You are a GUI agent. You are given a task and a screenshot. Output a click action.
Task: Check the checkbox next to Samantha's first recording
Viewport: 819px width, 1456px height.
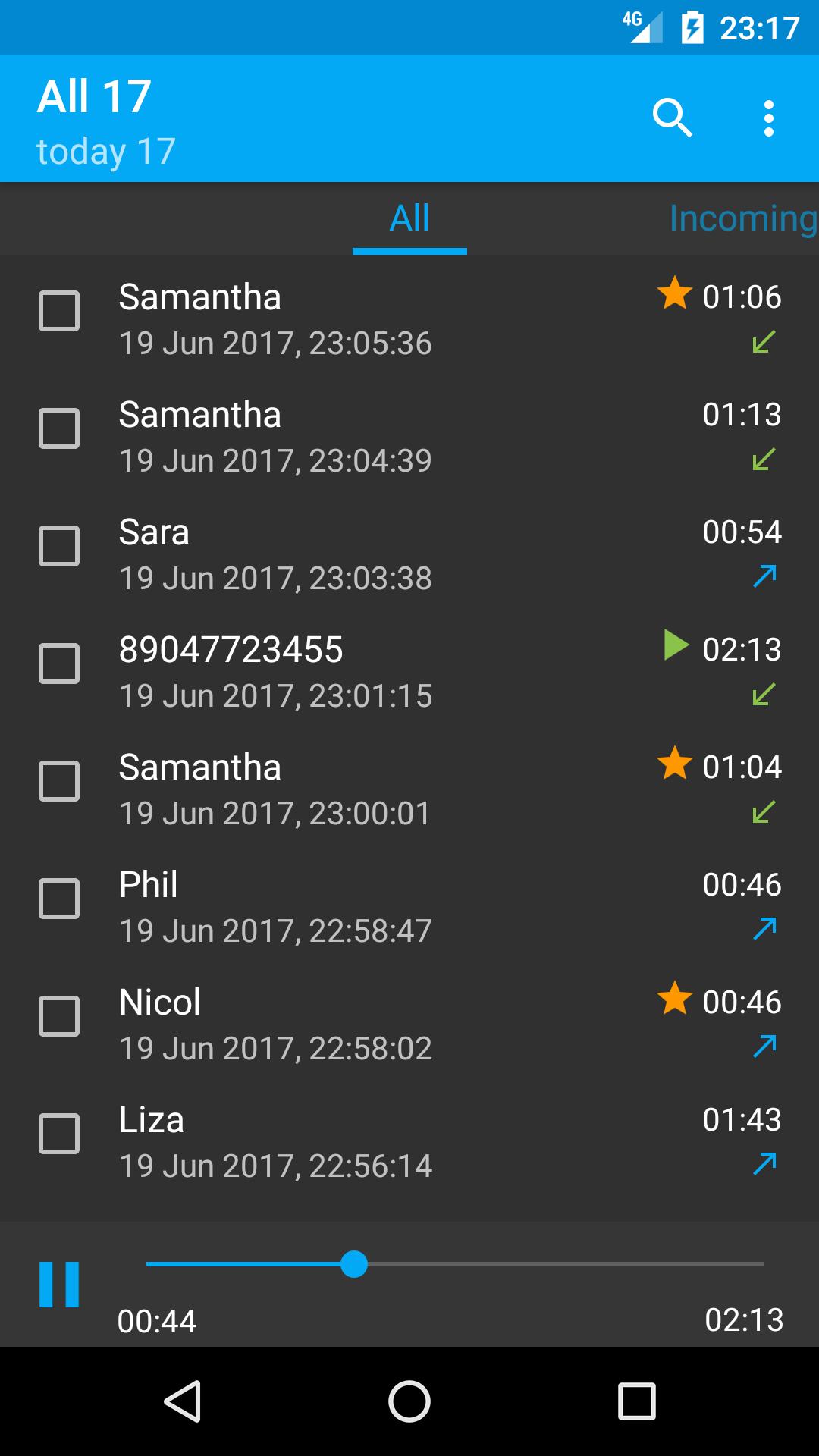tap(60, 309)
